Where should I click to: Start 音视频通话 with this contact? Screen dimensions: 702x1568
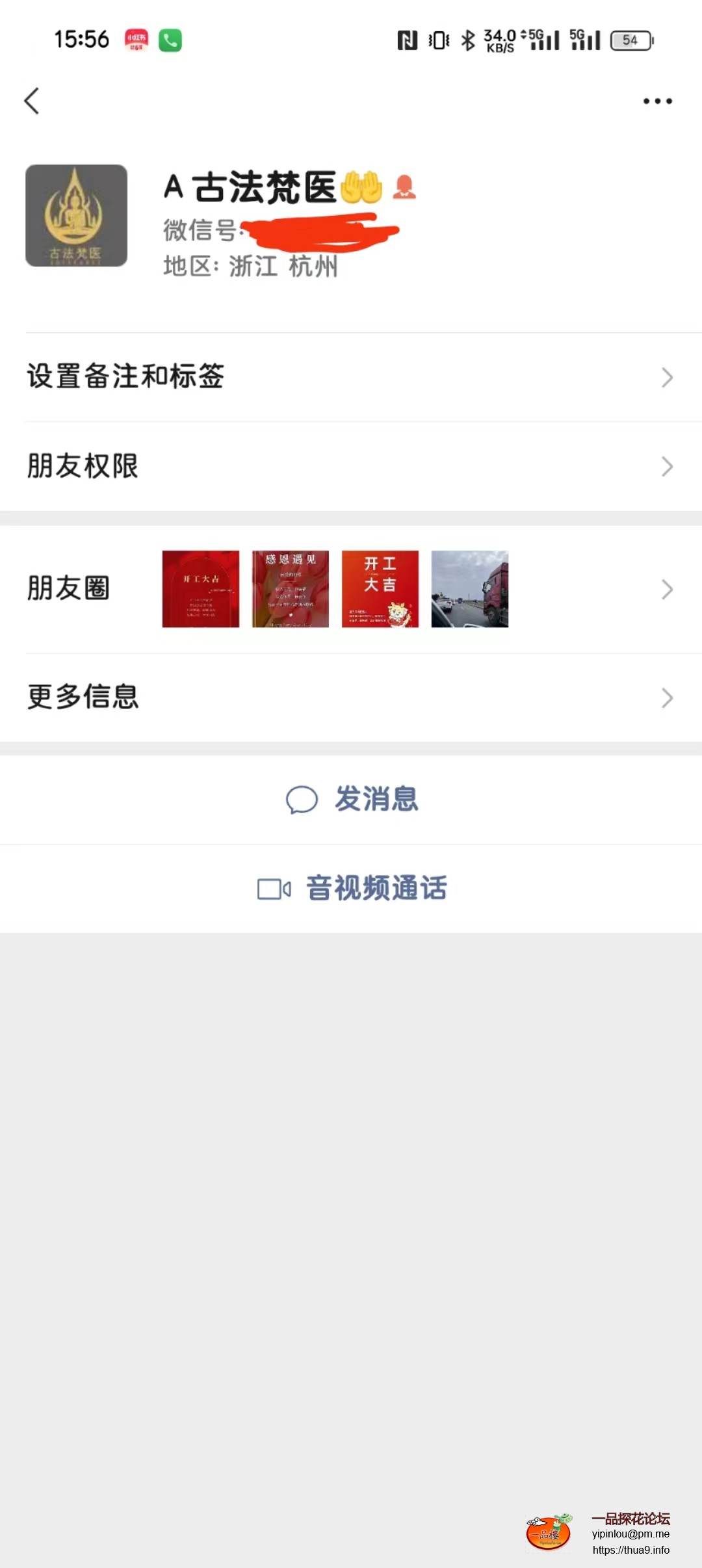(352, 889)
